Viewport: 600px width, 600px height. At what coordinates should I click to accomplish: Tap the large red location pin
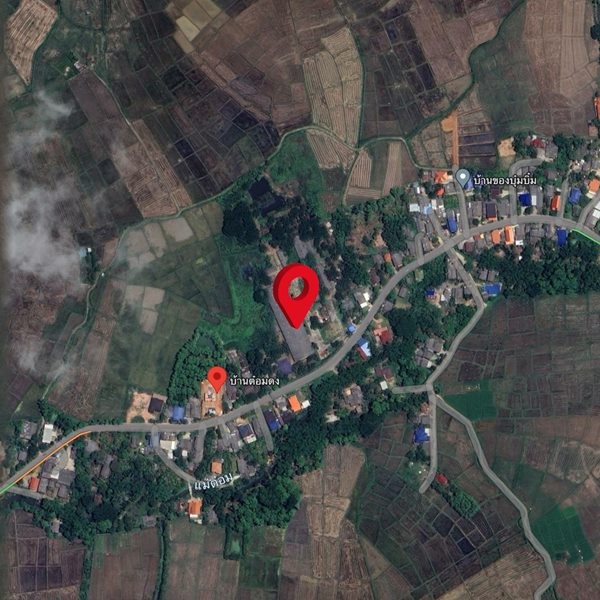[296, 289]
